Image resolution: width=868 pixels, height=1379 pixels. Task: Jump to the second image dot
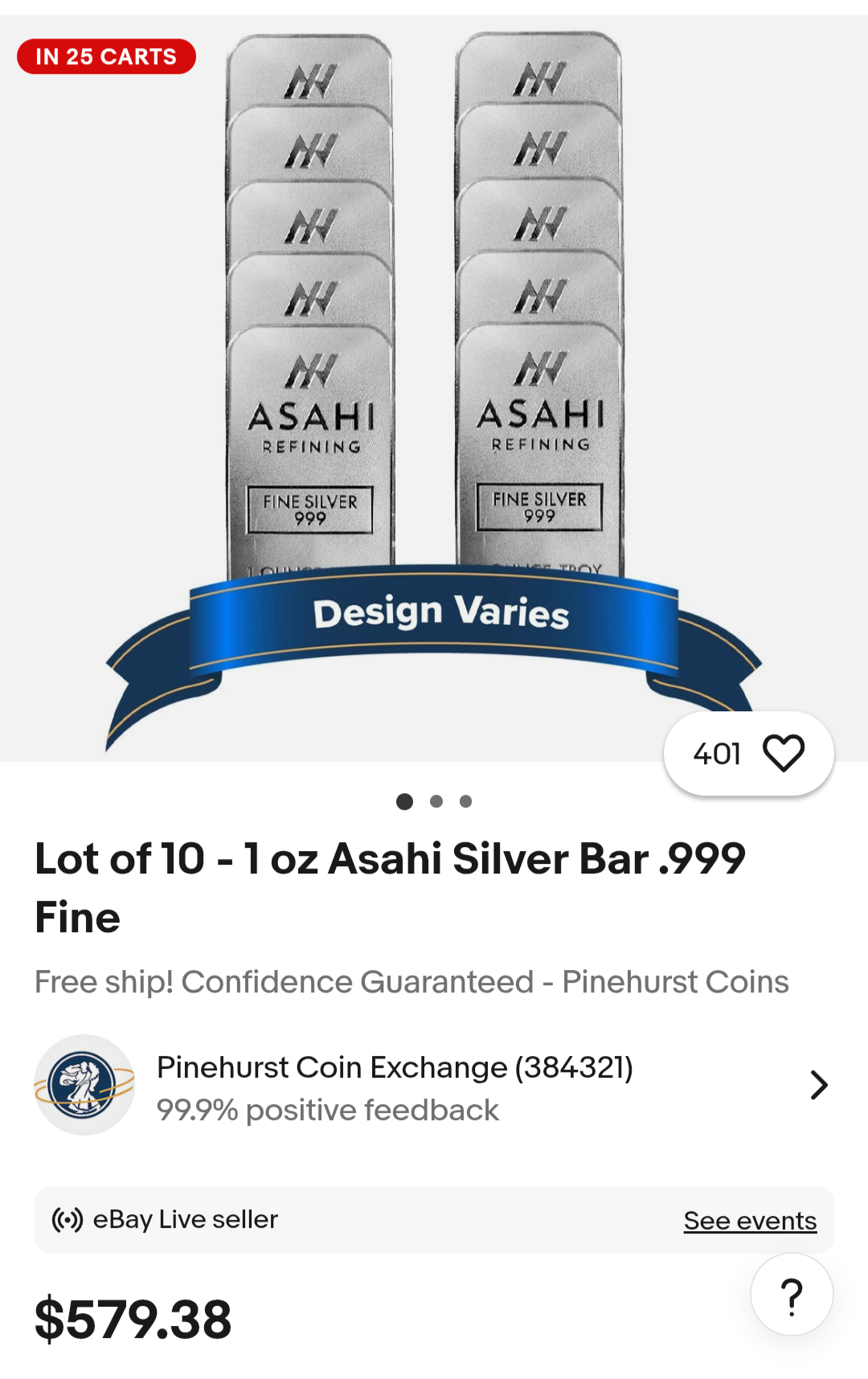click(x=436, y=801)
